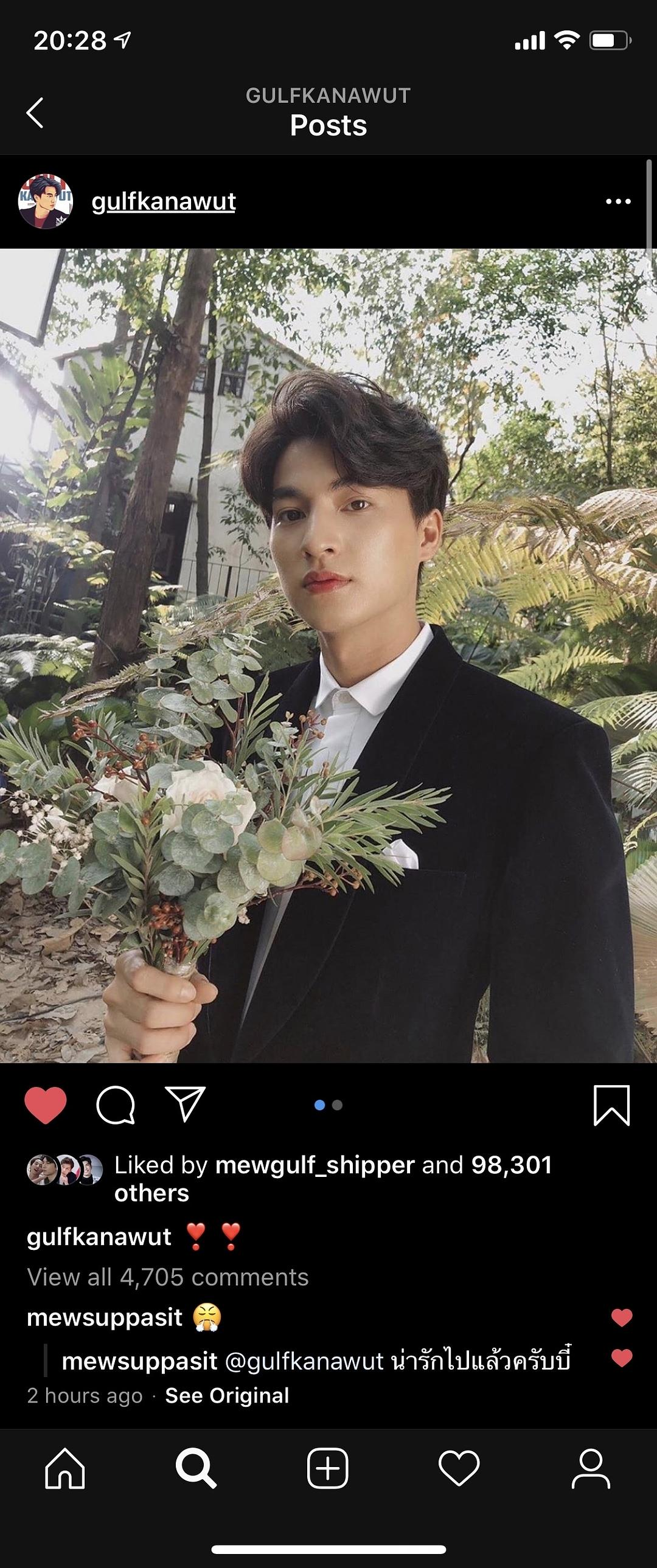Create a new post with plus button
Image resolution: width=657 pixels, height=1568 pixels.
click(x=327, y=1468)
